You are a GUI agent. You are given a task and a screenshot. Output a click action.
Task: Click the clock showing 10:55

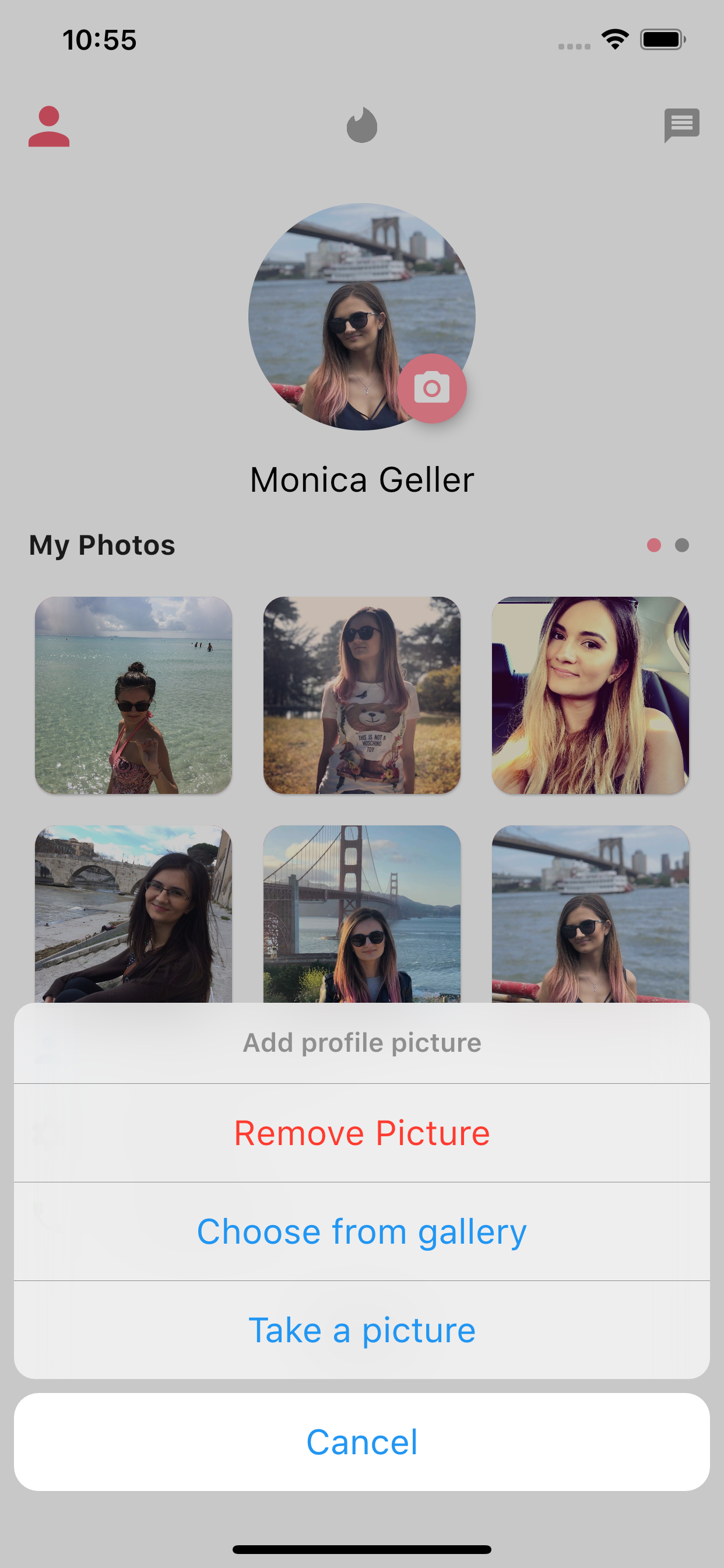(x=99, y=40)
